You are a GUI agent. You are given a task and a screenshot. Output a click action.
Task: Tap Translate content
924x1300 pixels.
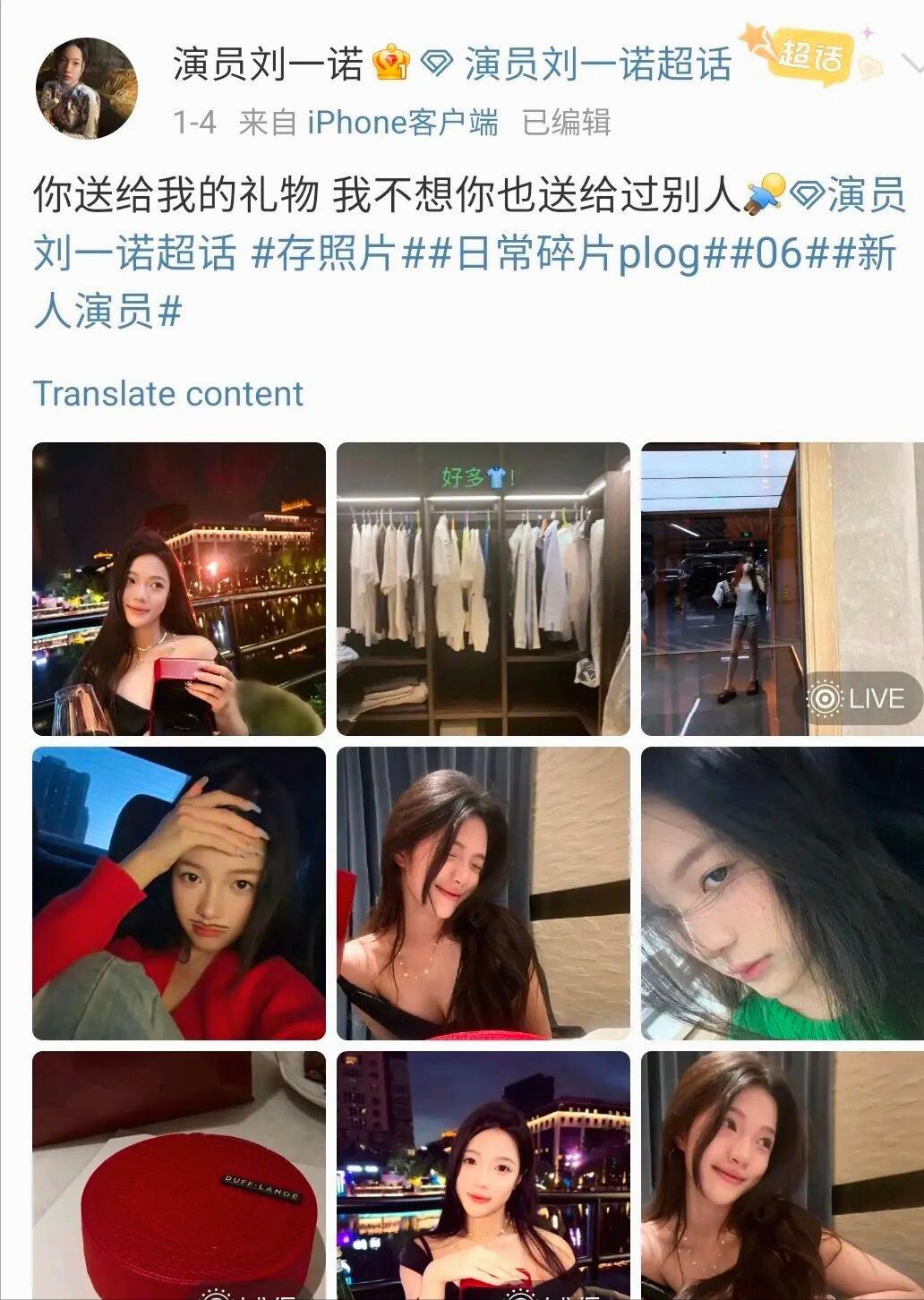(x=167, y=394)
